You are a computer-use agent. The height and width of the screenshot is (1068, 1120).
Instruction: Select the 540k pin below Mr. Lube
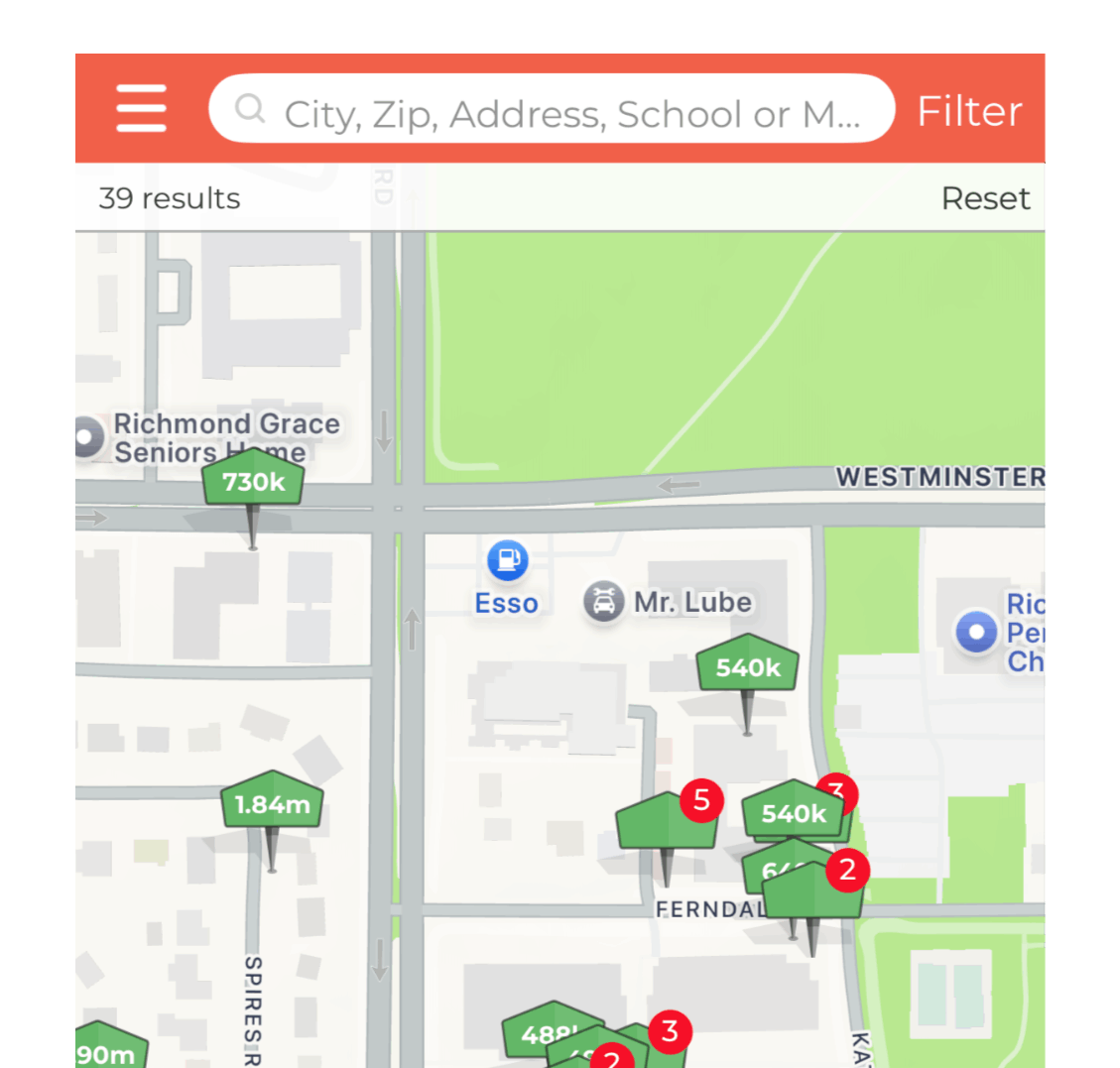tap(747, 666)
